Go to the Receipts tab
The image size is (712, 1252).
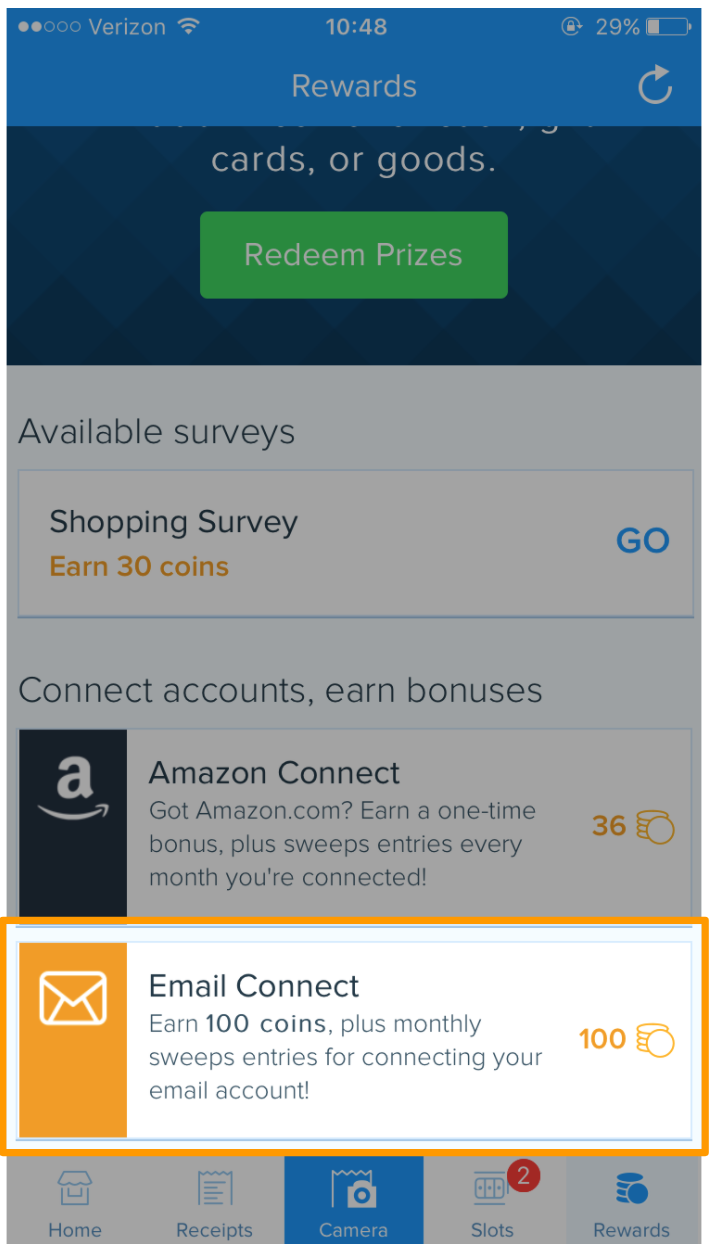214,1203
